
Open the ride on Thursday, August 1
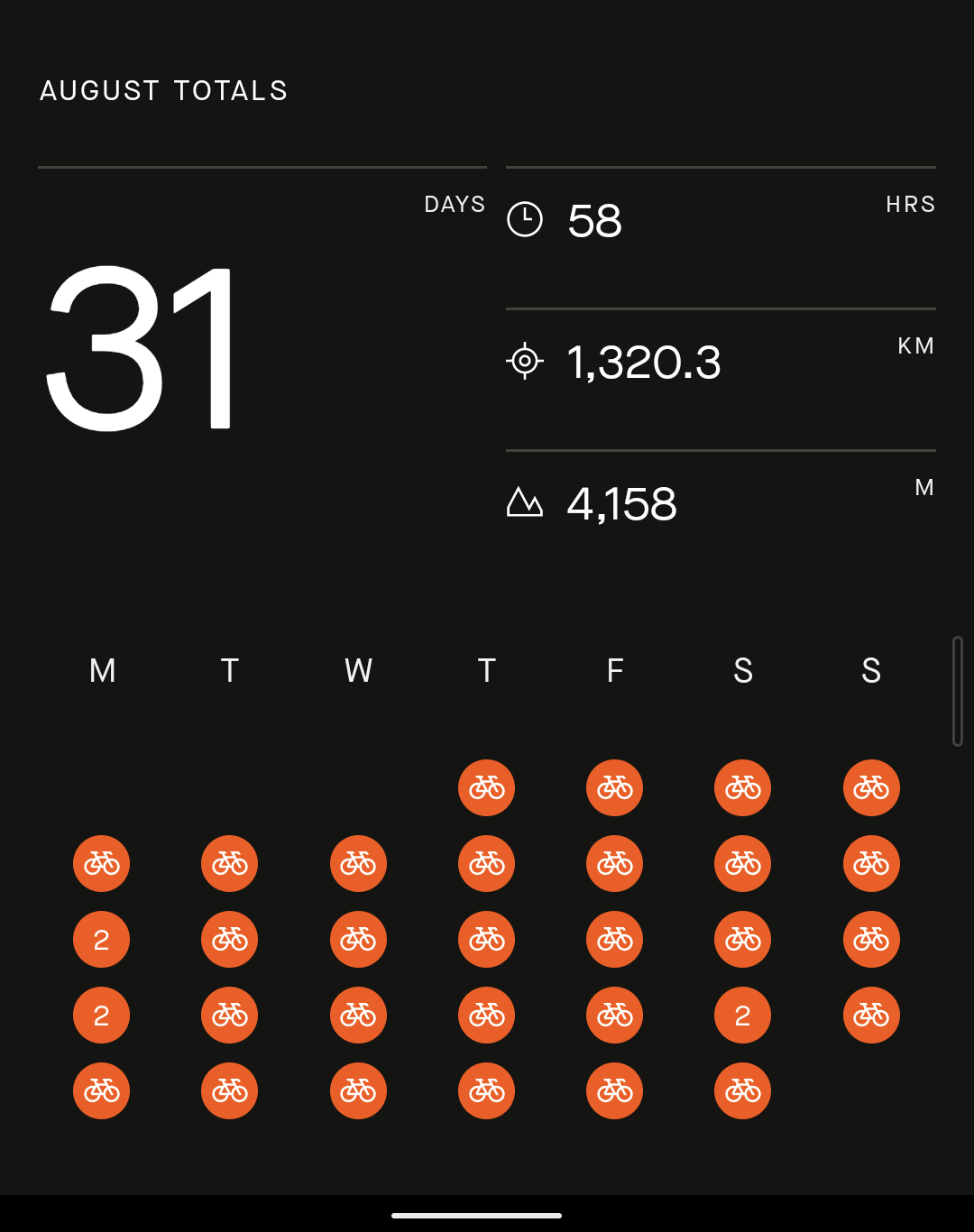pyautogui.click(x=486, y=787)
